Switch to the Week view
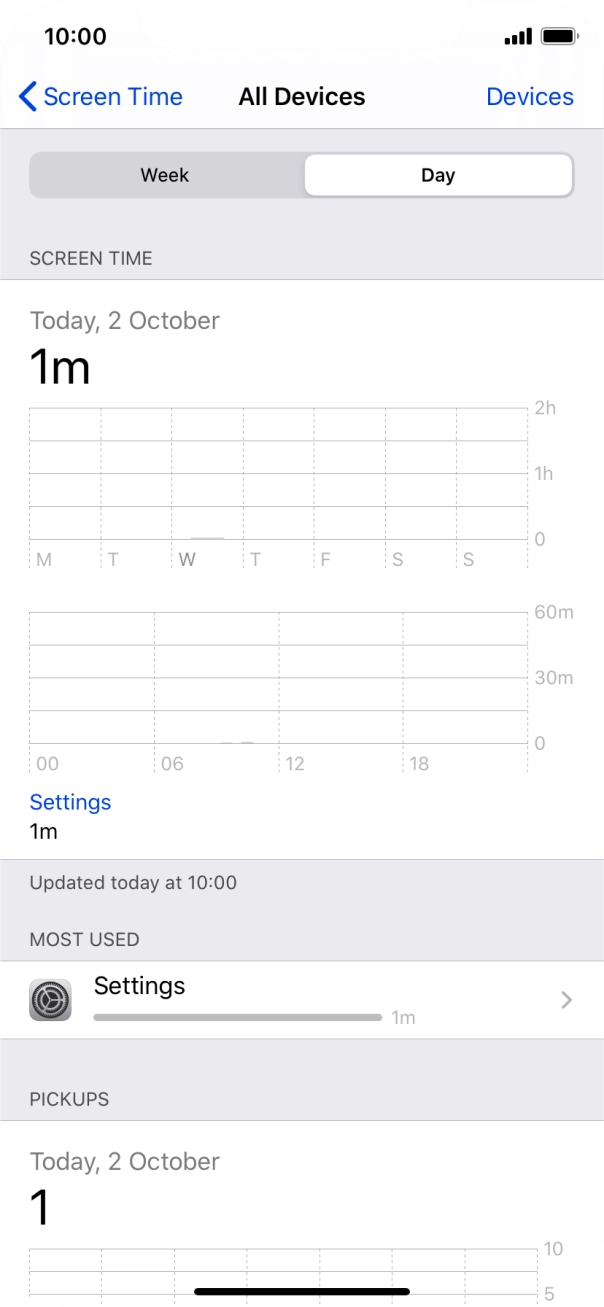Image resolution: width=604 pixels, height=1307 pixels. point(166,175)
